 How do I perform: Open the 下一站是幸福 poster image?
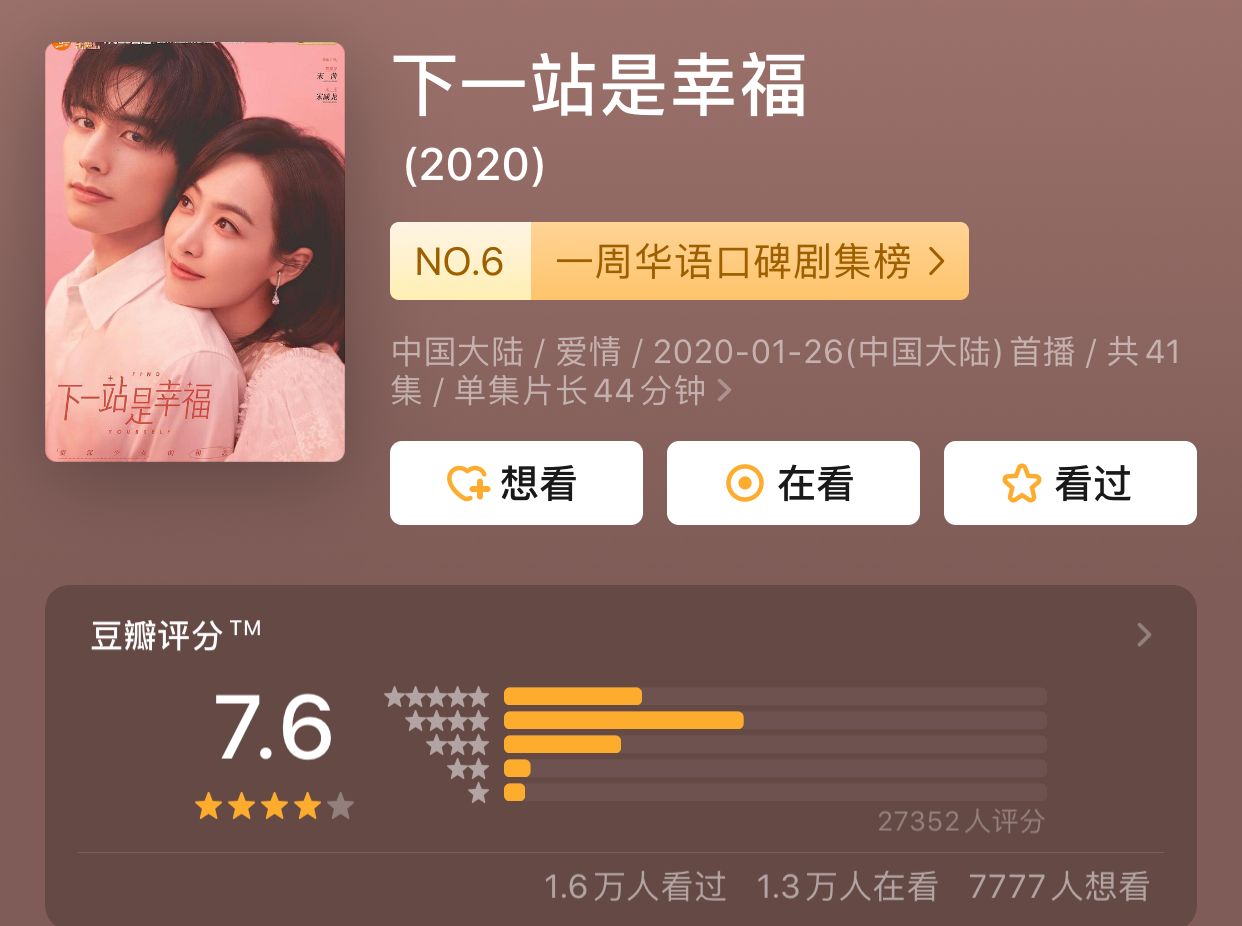[x=195, y=251]
